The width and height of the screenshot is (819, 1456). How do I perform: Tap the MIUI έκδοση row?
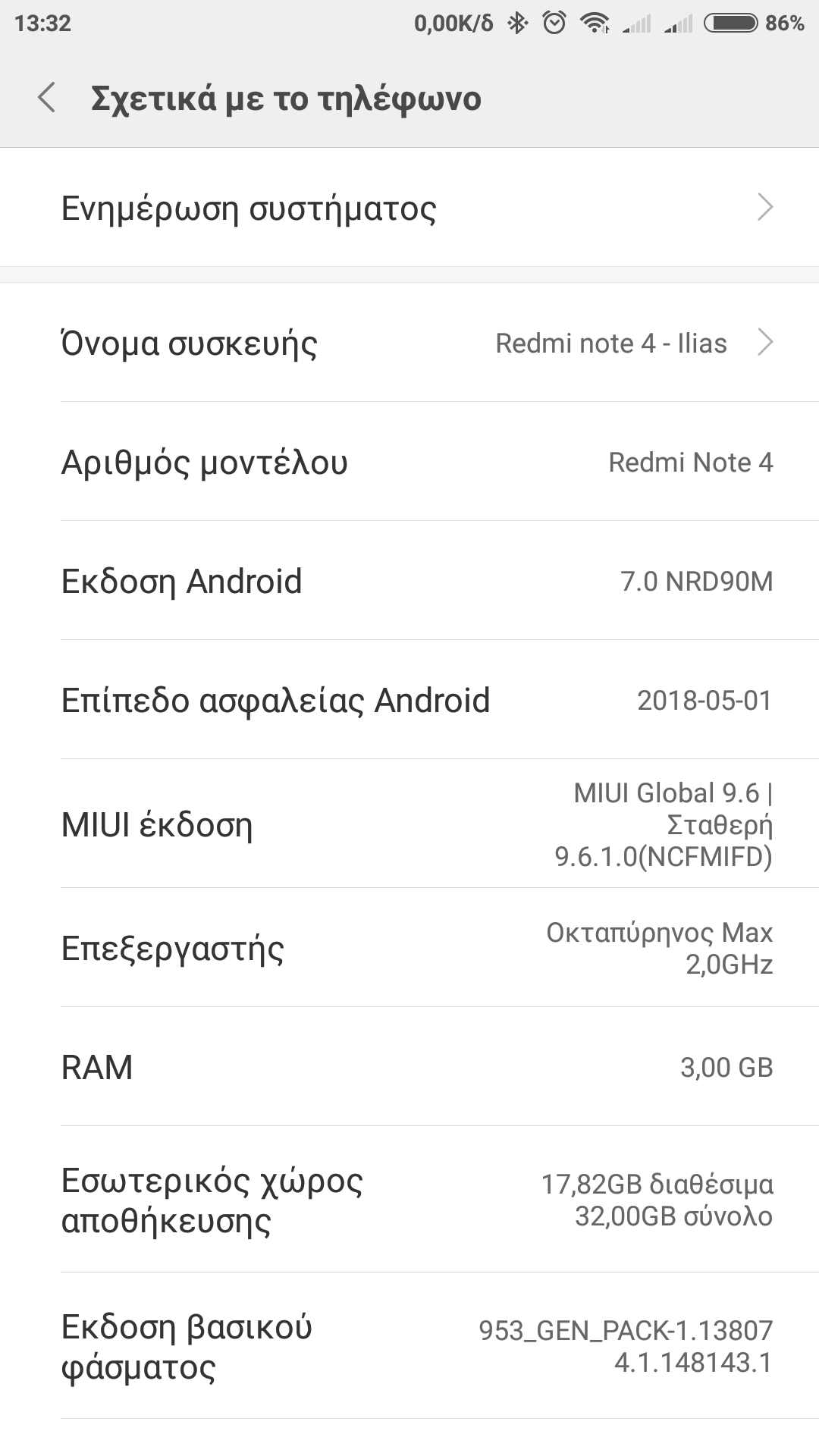point(409,824)
